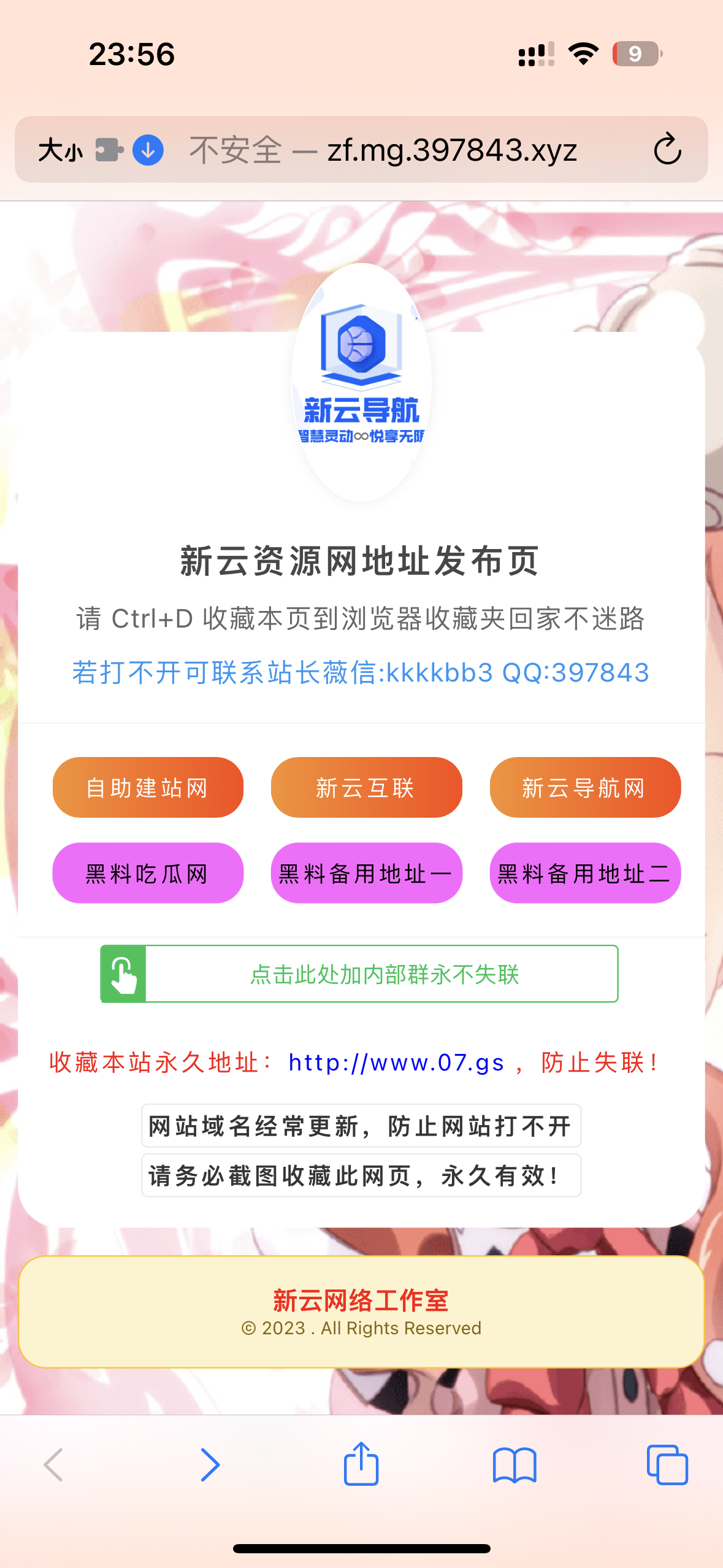Go forward in Safari

pos(210,1465)
